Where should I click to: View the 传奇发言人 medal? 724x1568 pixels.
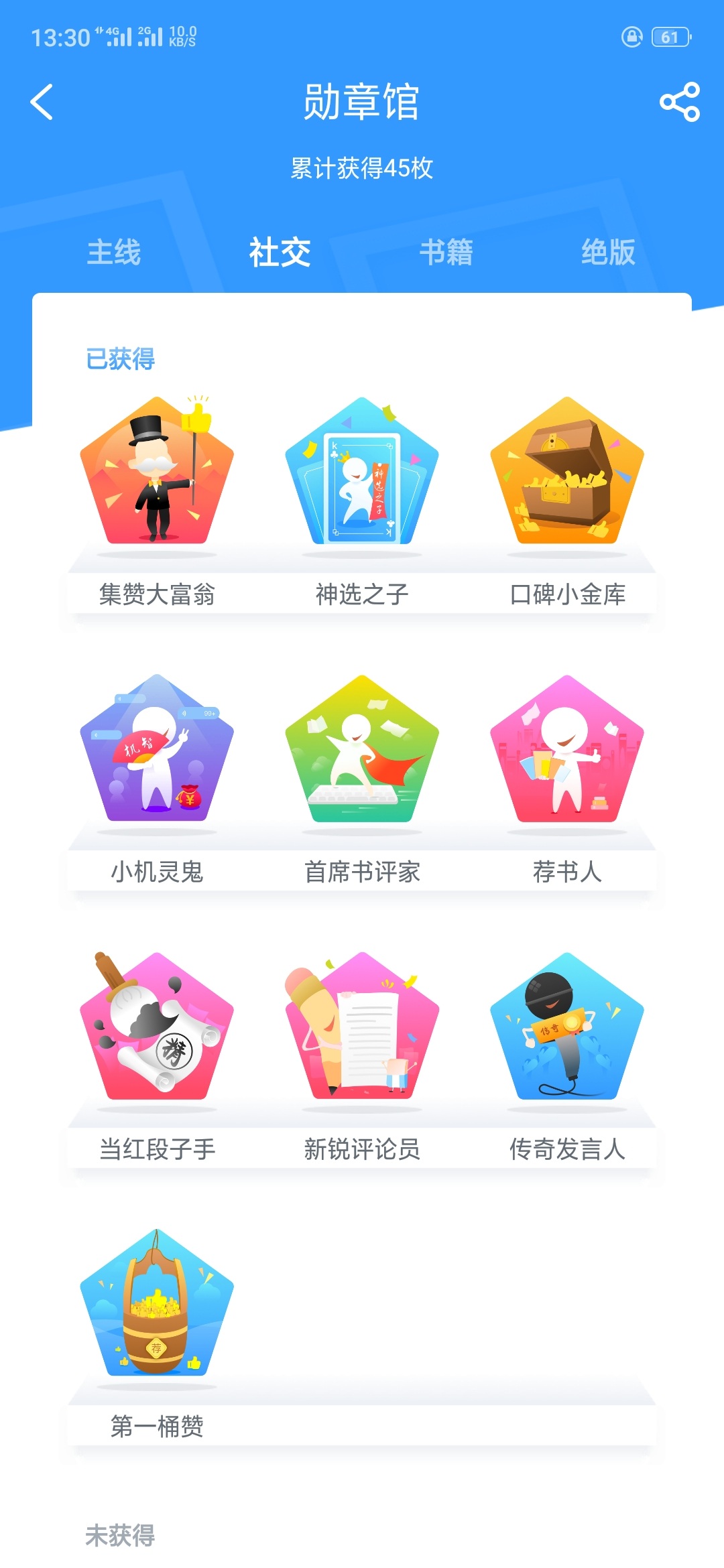click(x=567, y=1027)
